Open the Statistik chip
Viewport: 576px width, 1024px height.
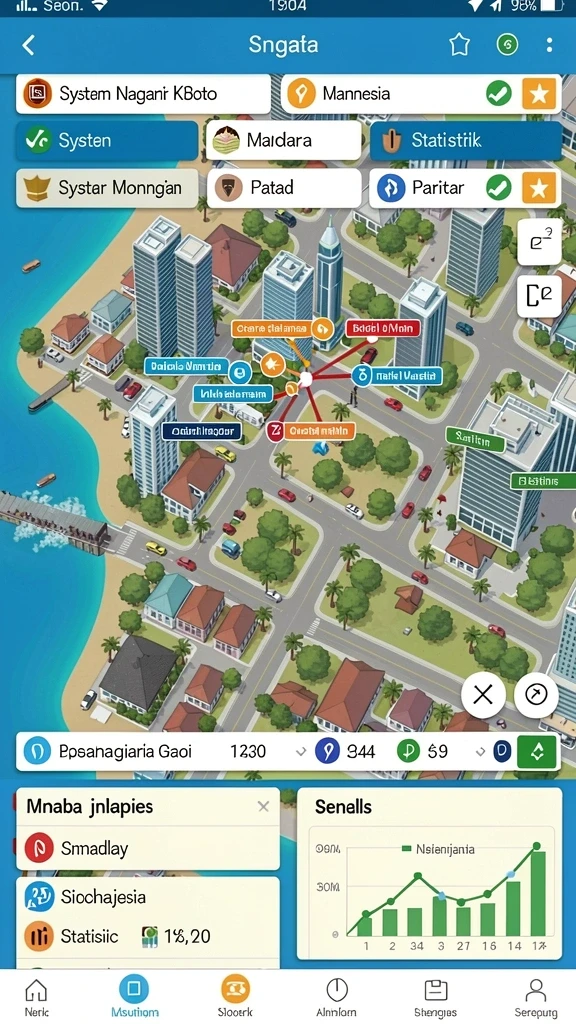(x=466, y=140)
